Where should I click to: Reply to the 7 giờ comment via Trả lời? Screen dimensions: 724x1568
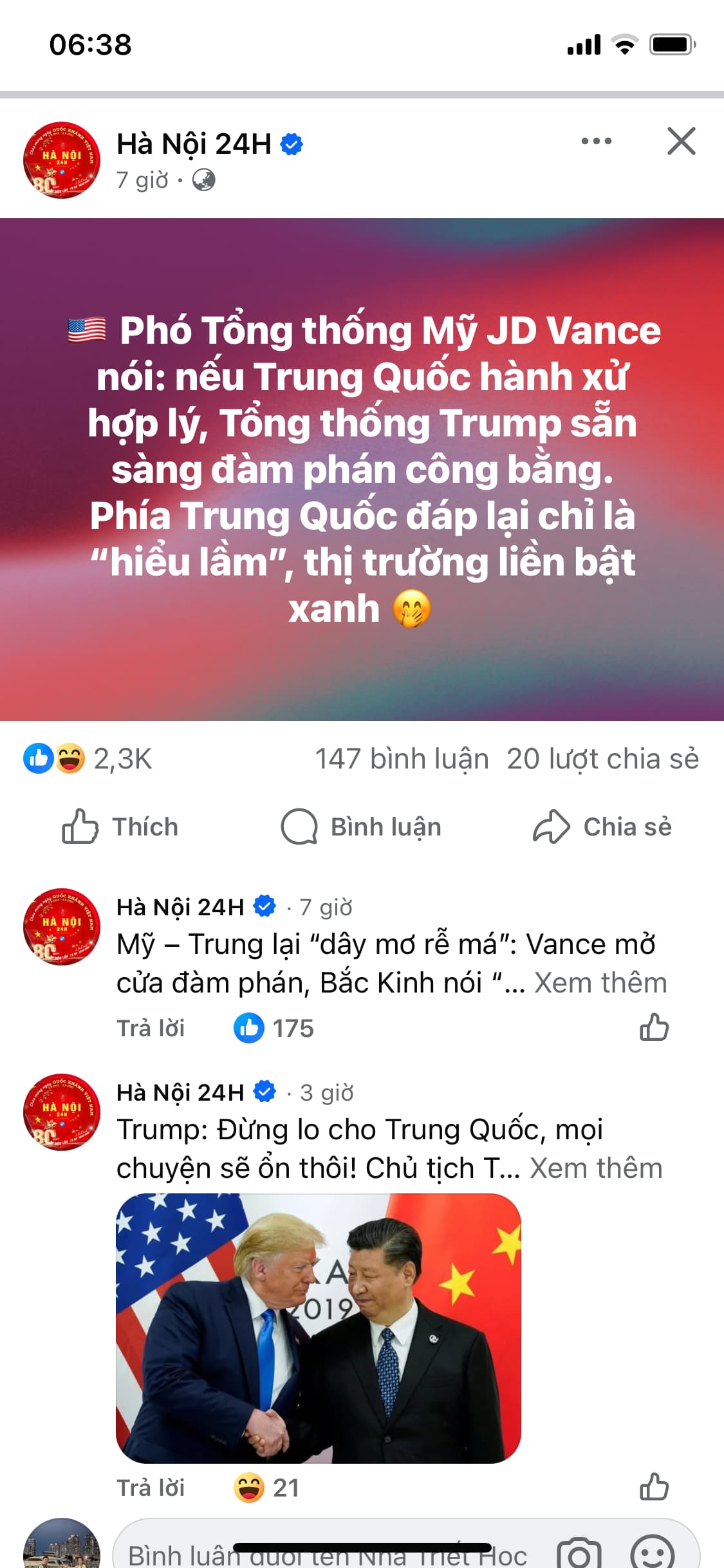[x=151, y=1028]
